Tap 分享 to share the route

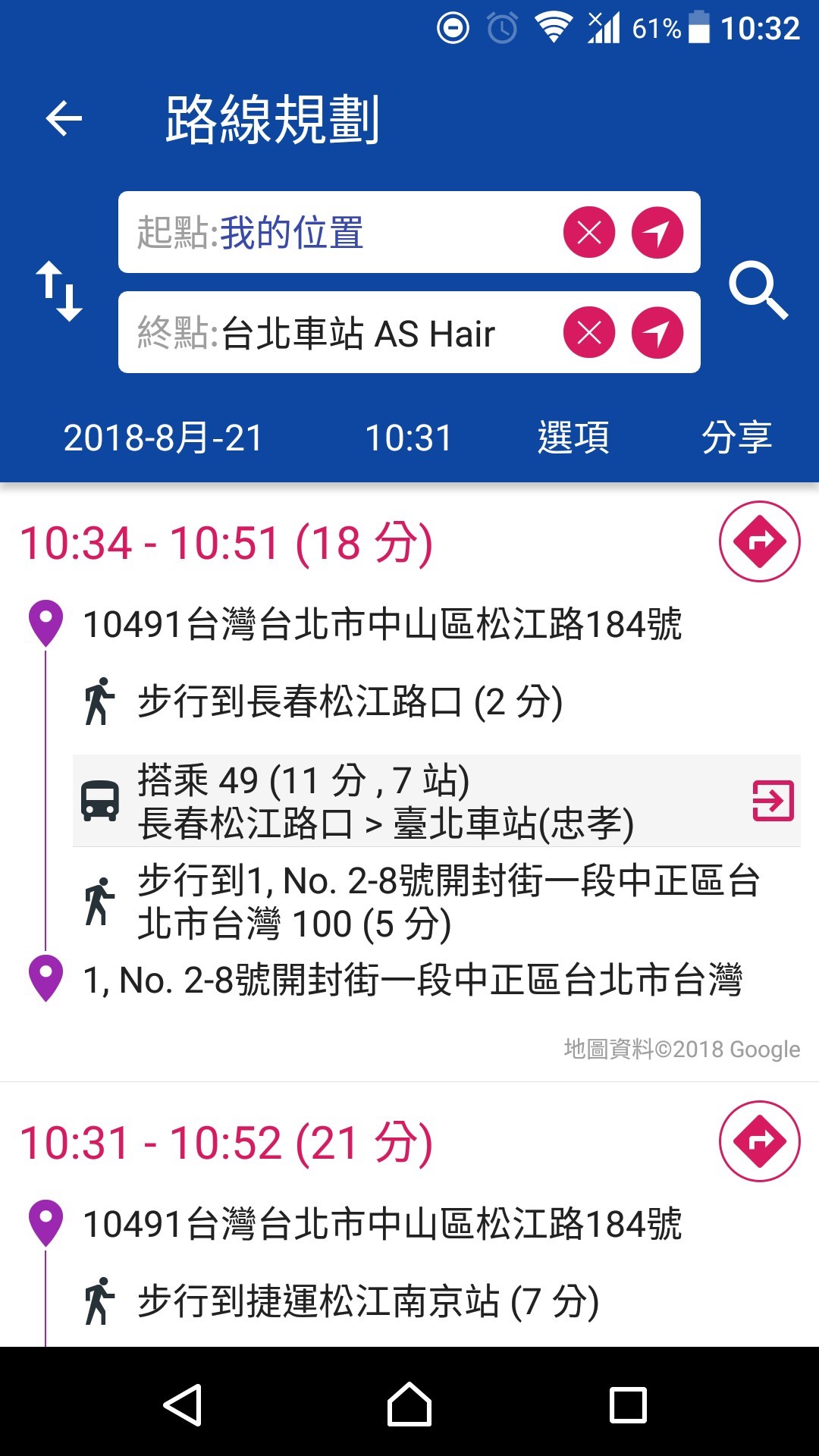pyautogui.click(x=736, y=438)
